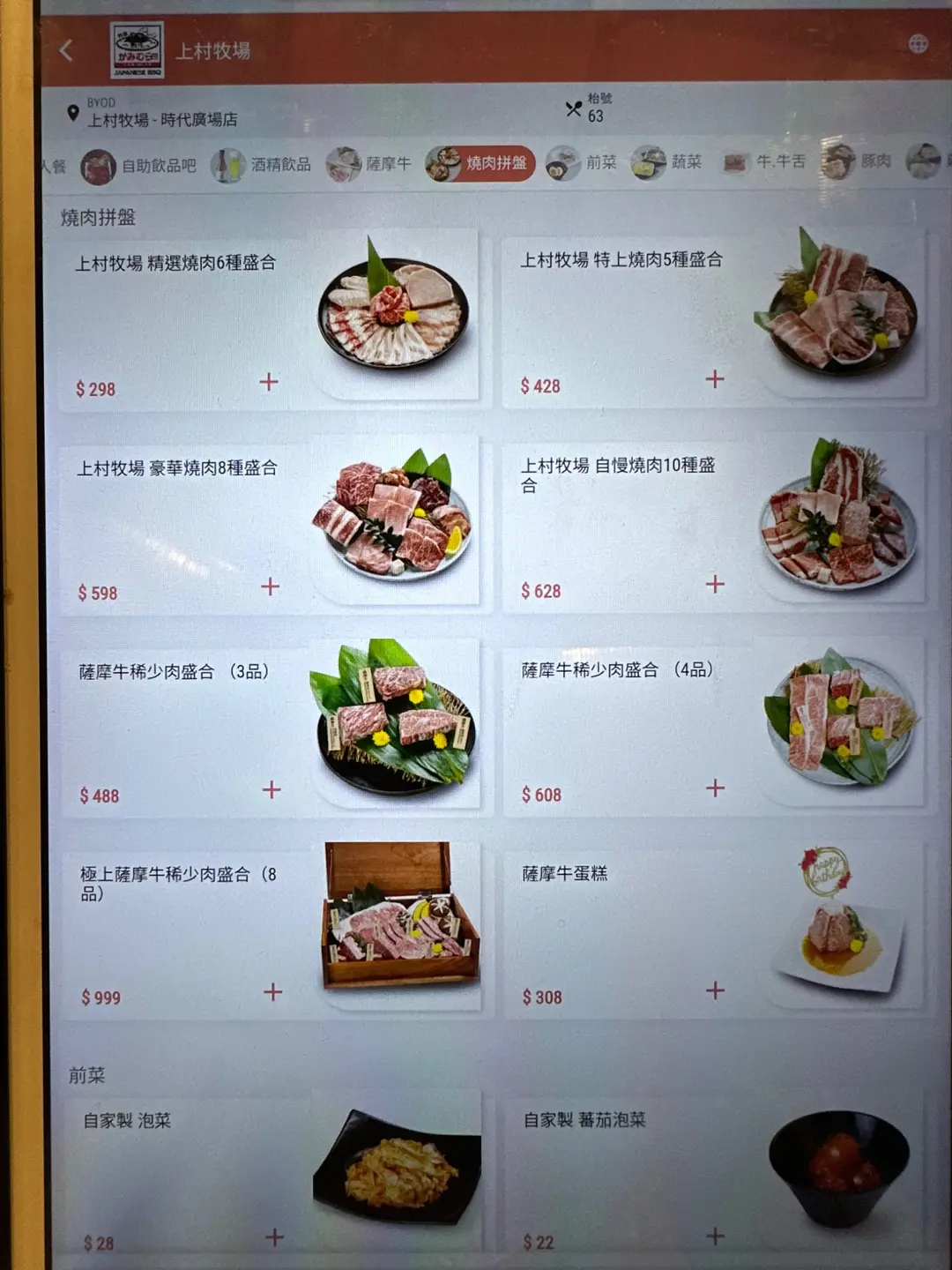Add 上村牧場 精選燒肉6種盛合 to order
The width and height of the screenshot is (952, 1270).
coord(269,382)
